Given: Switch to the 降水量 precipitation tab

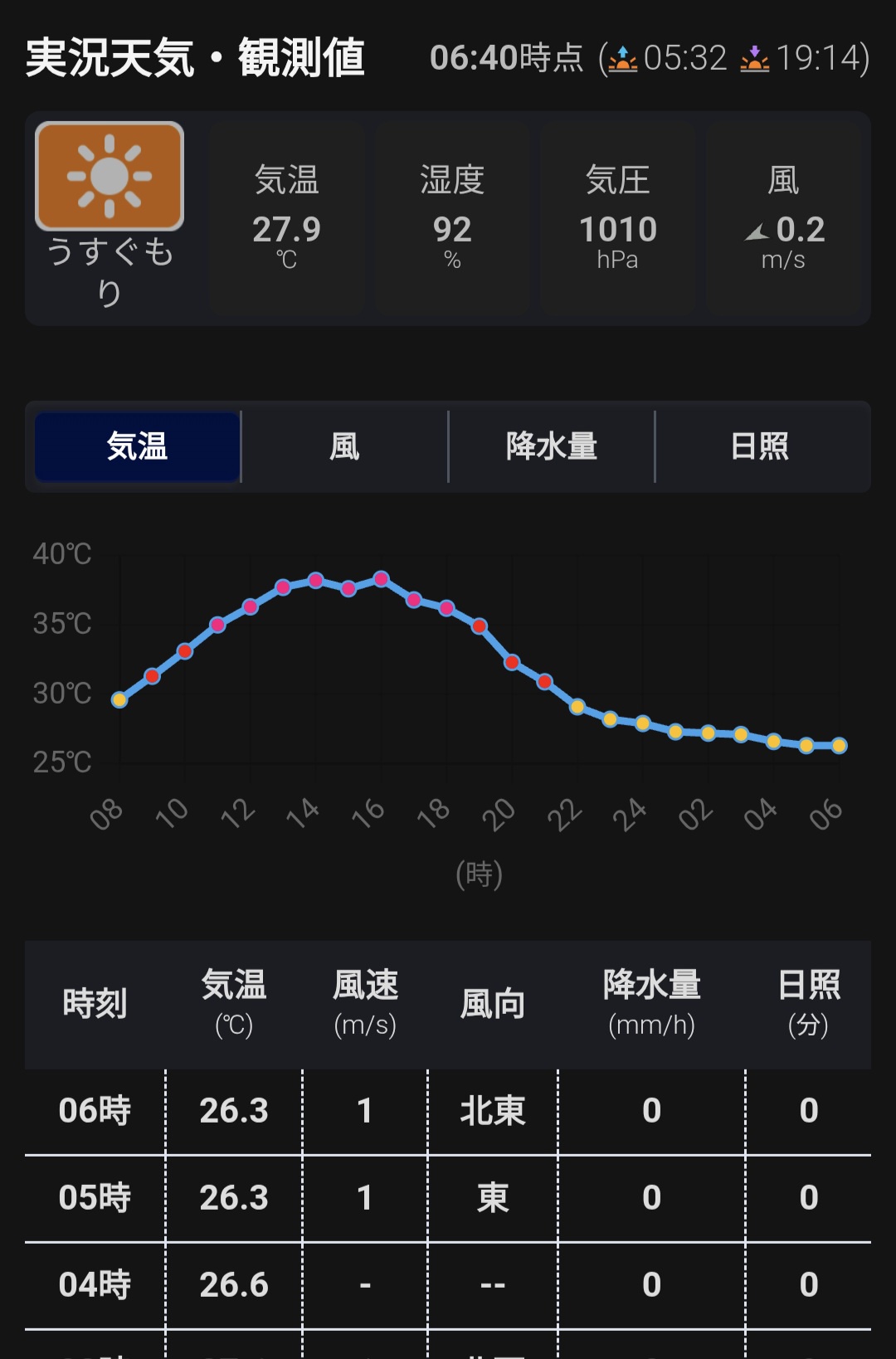Looking at the screenshot, I should pos(552,446).
